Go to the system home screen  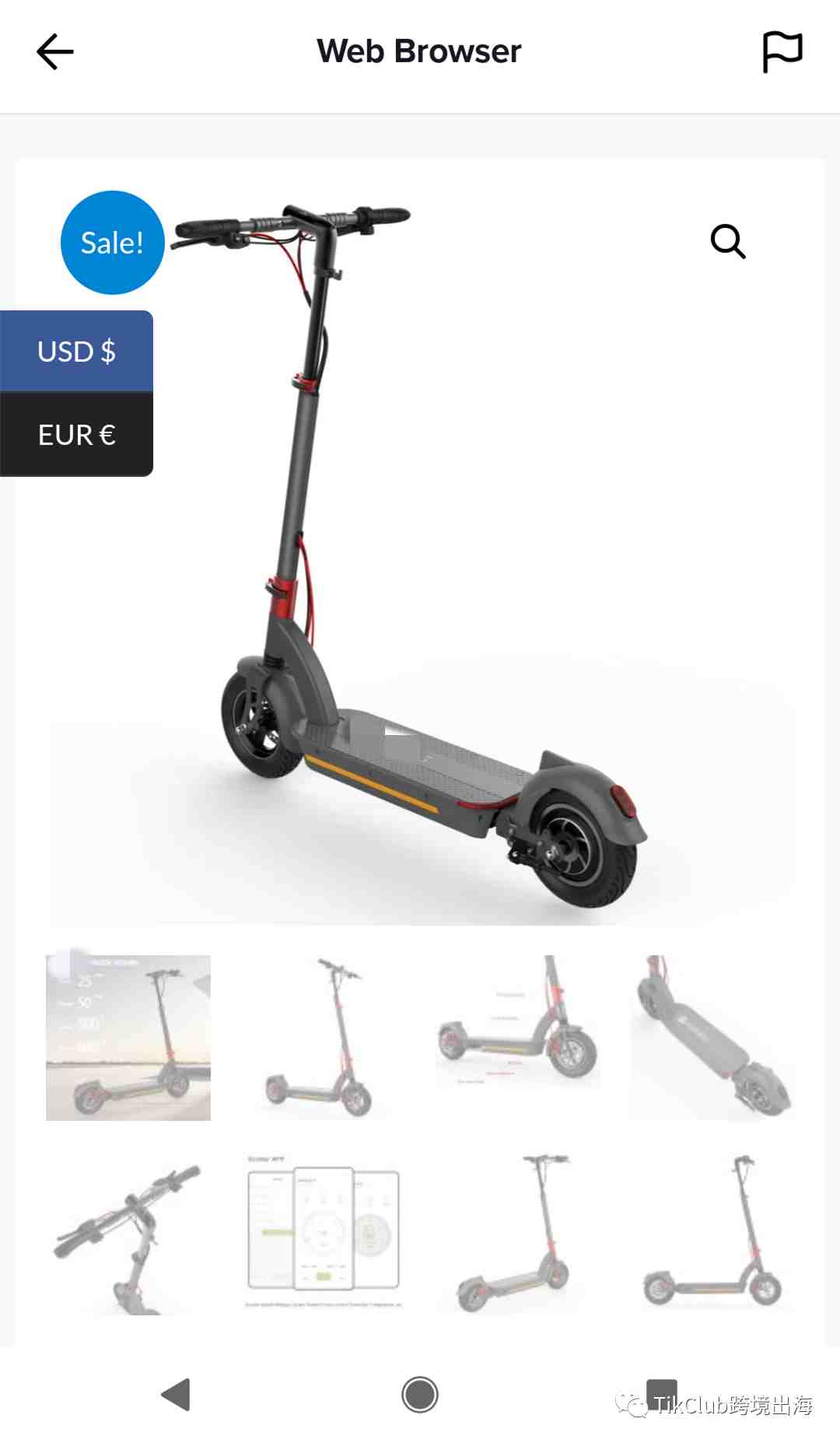pyautogui.click(x=420, y=1394)
